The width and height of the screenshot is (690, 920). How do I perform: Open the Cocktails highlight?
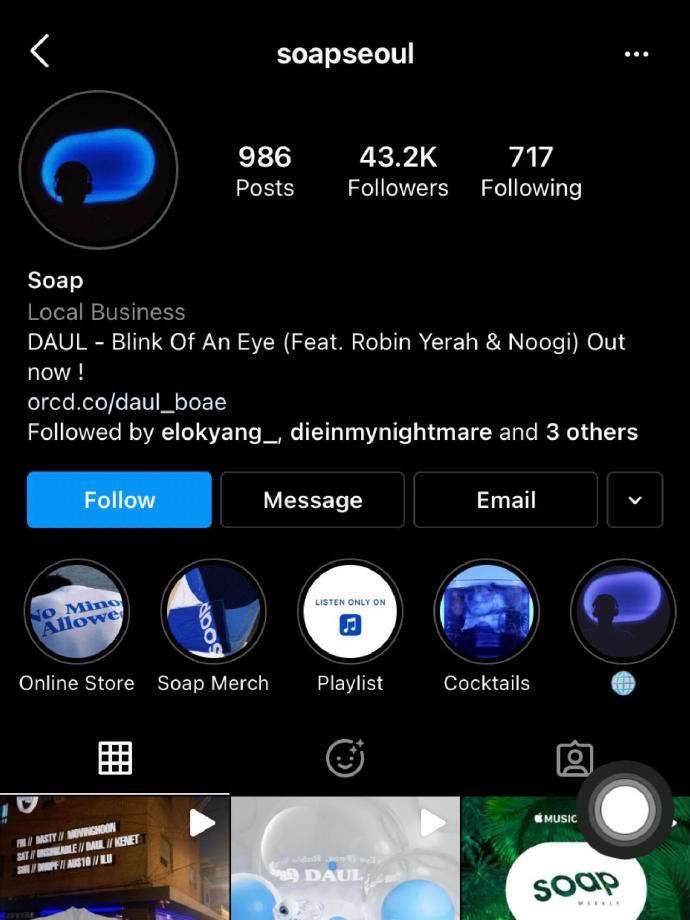pos(487,612)
